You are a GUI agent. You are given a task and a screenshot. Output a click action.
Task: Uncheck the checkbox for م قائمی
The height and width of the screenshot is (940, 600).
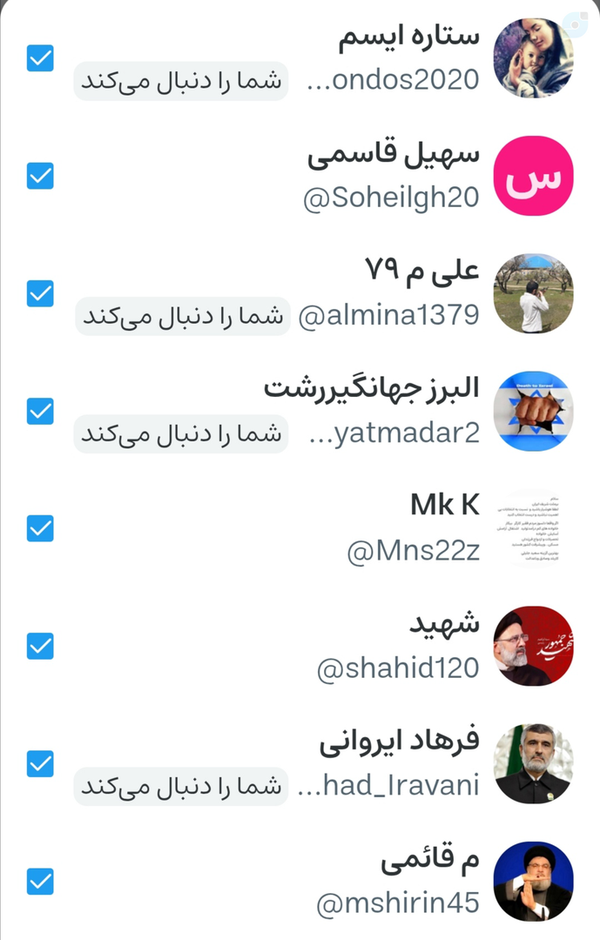click(40, 881)
